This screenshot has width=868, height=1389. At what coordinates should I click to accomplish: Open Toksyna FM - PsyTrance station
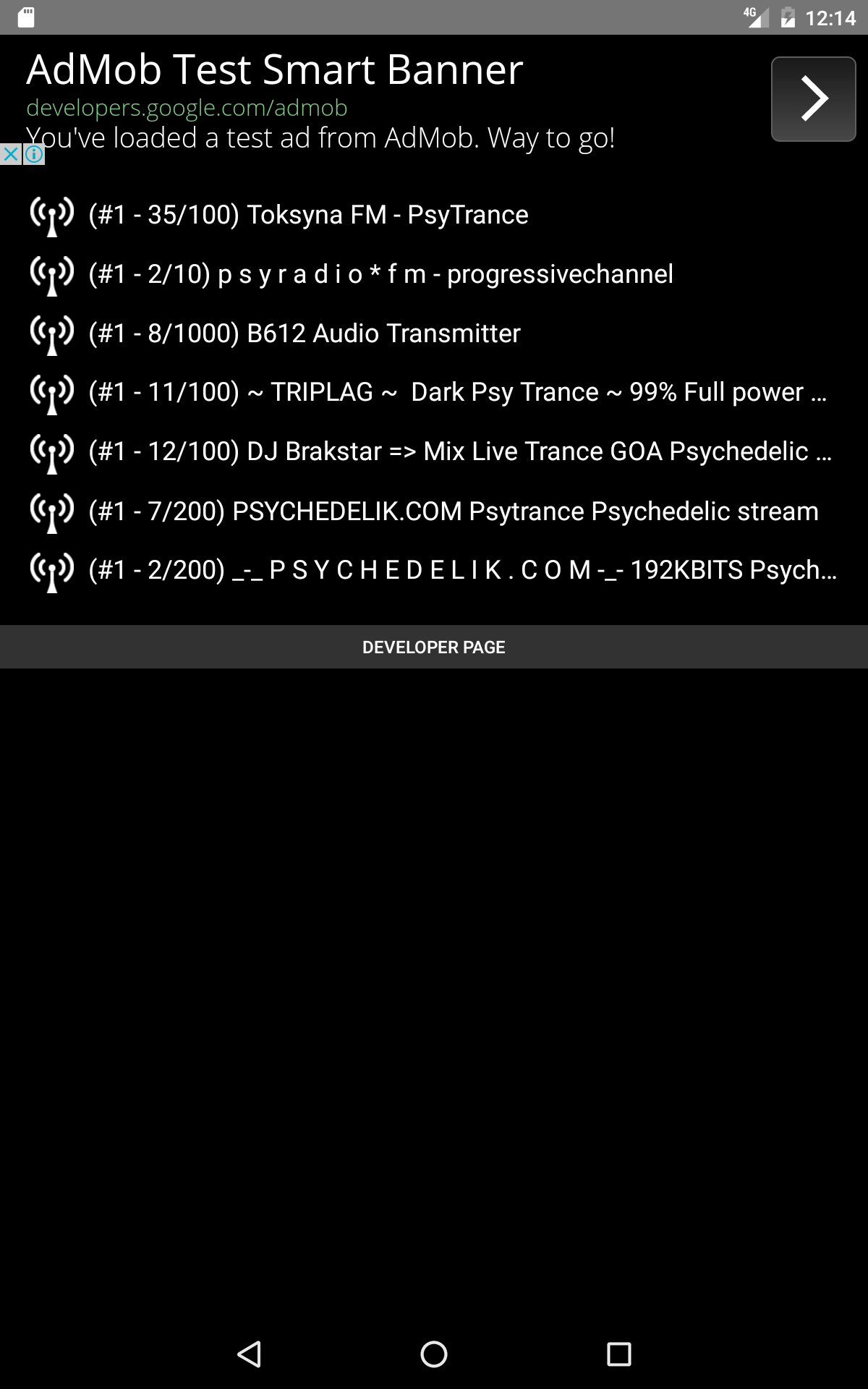click(x=308, y=215)
